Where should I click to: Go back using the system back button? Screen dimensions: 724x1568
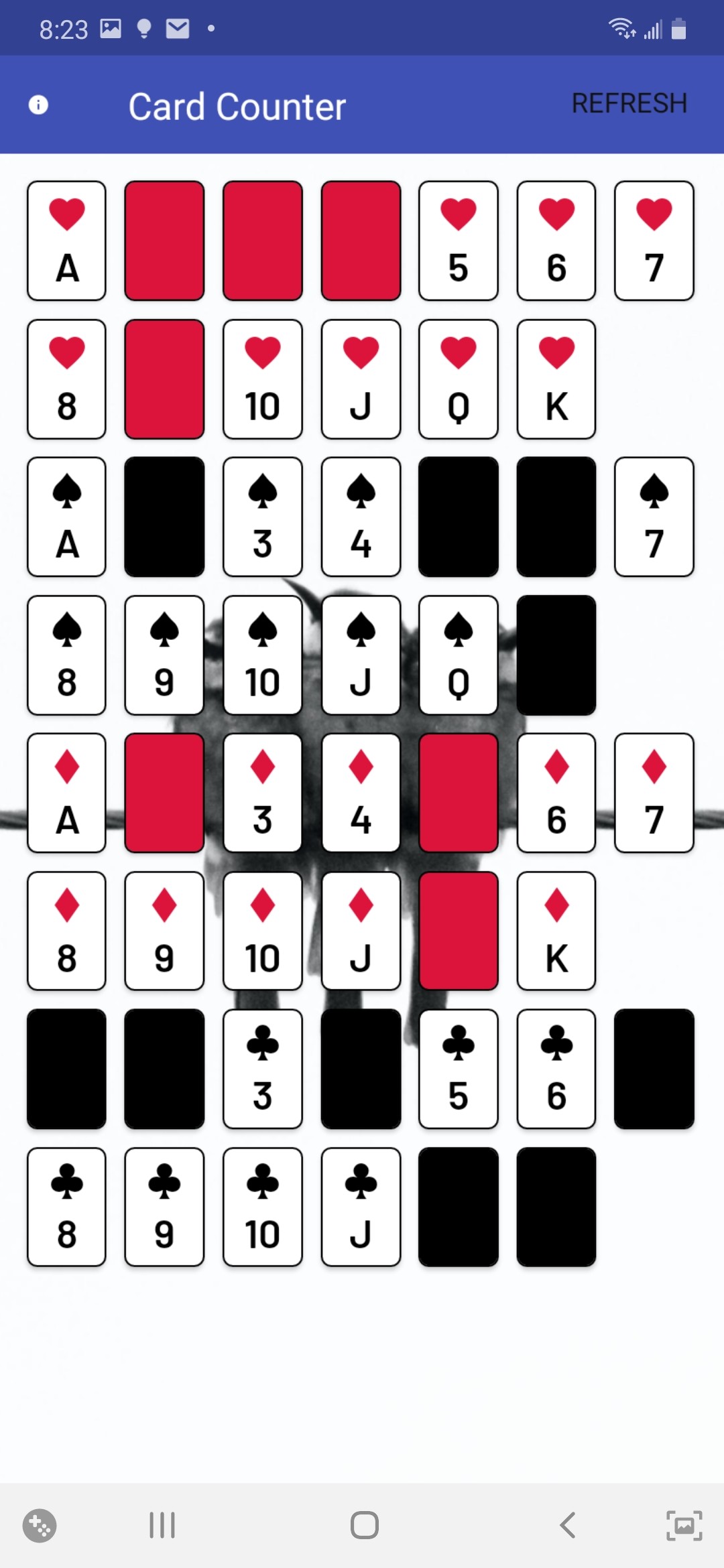tap(567, 1526)
